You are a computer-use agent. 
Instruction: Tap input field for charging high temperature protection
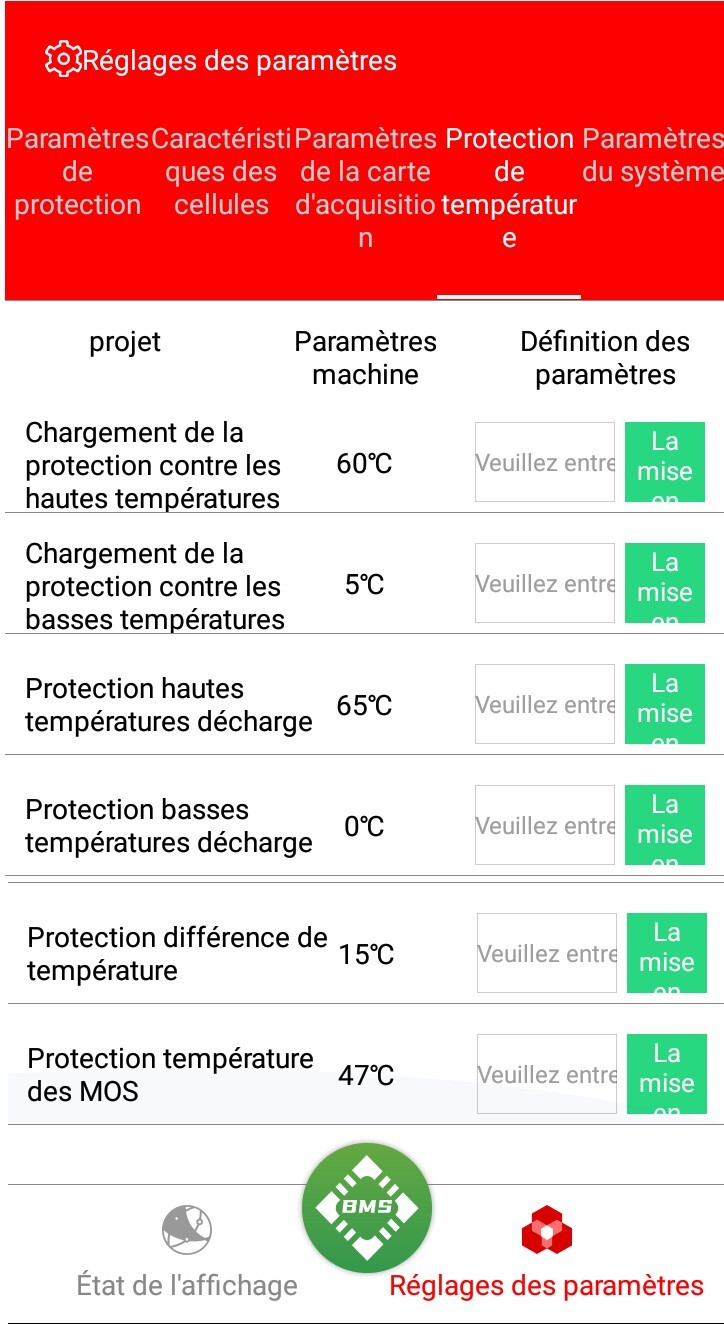coord(545,462)
